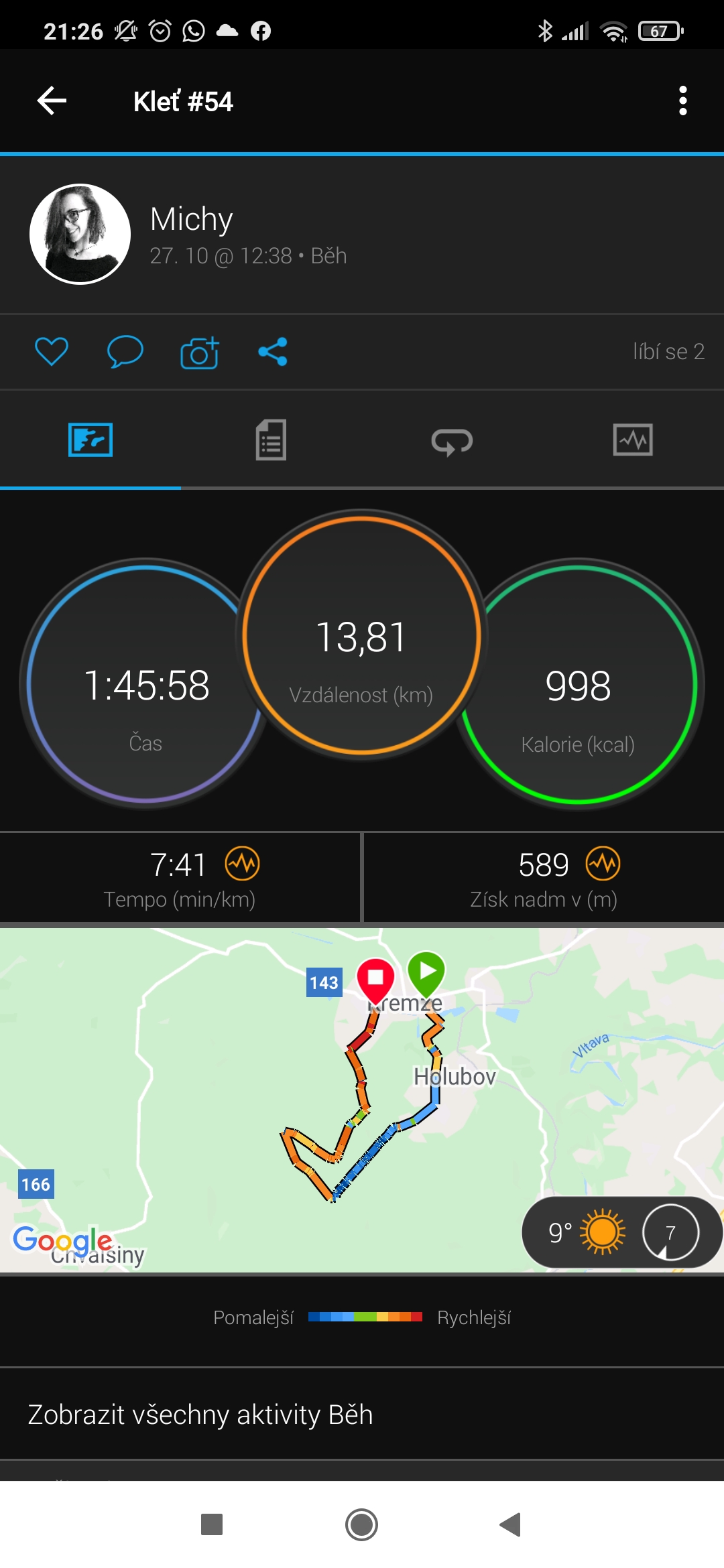Switch to the stats list tab

pos(271,440)
